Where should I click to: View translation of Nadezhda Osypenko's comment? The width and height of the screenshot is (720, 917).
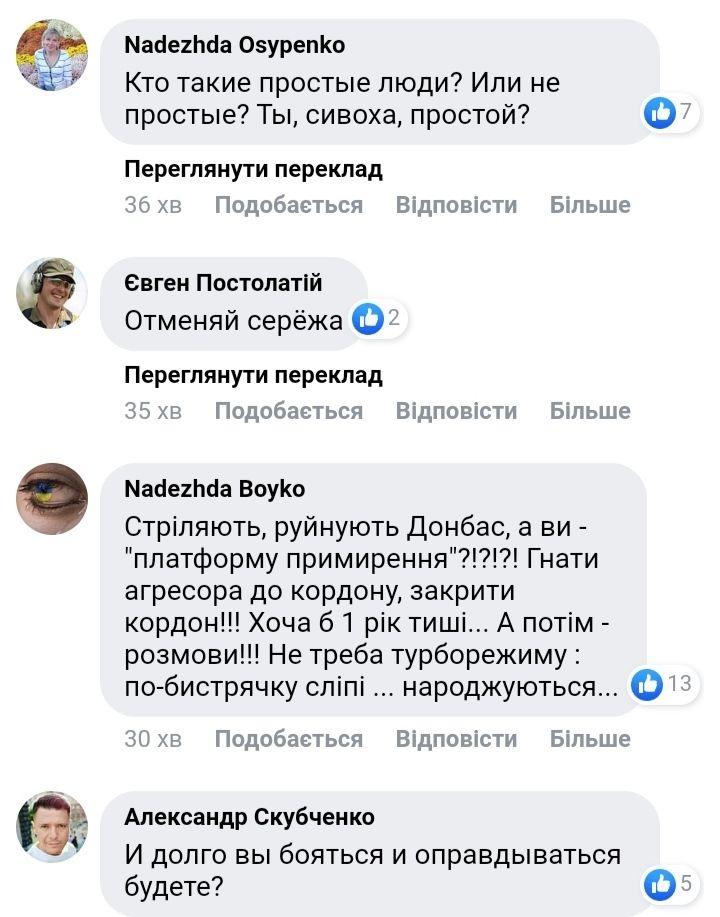tap(253, 169)
